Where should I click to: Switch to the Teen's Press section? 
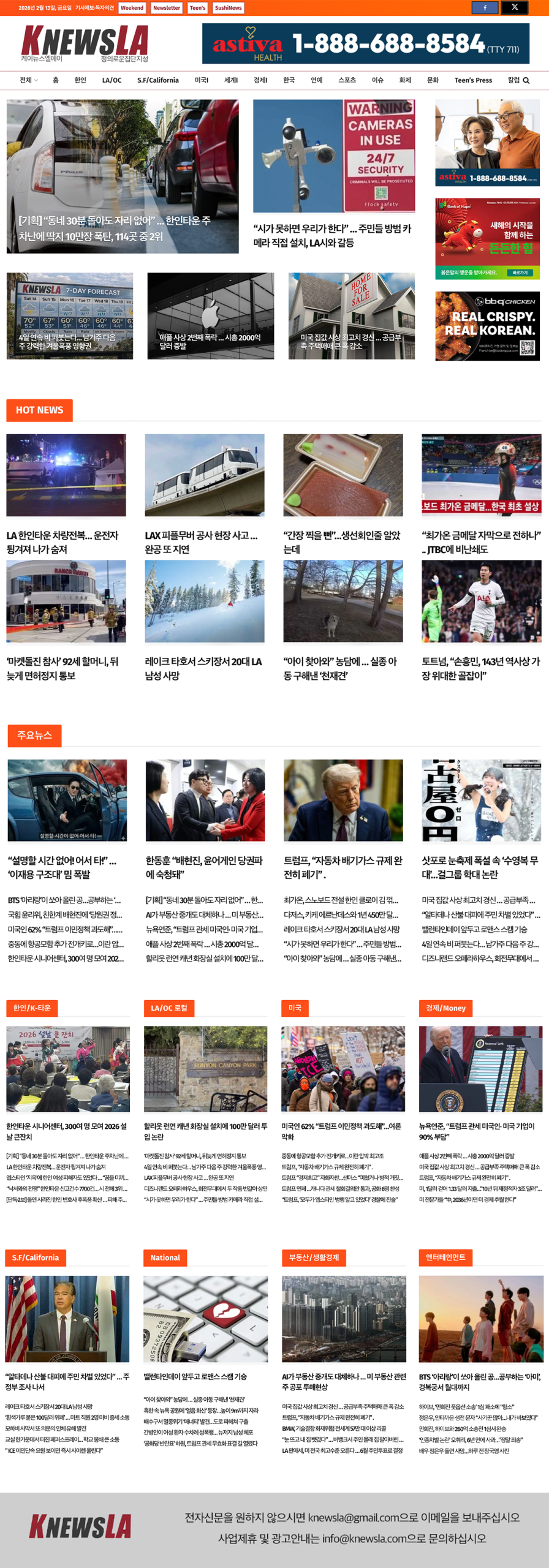[473, 80]
